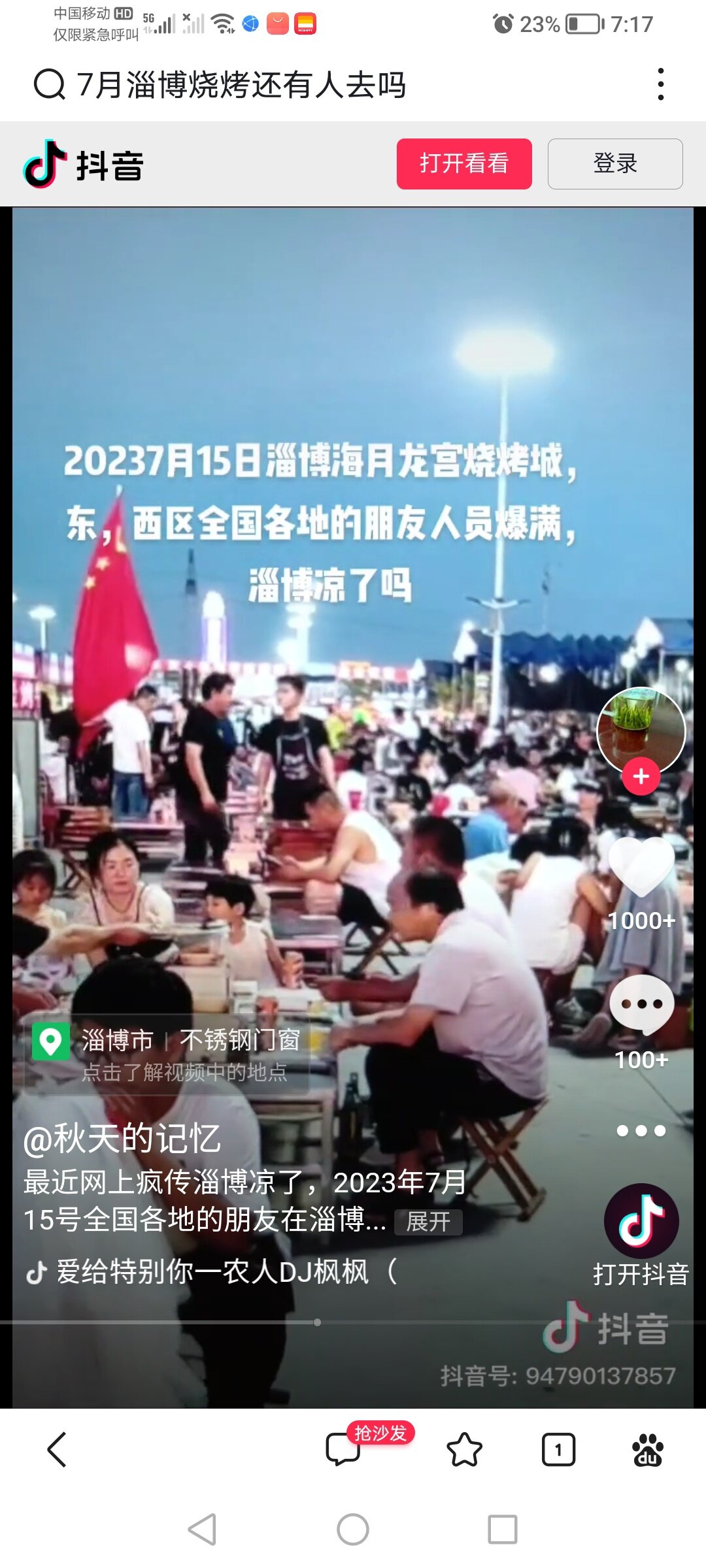Screen dimensions: 706x1568
Task: Open the music track 爱给特别你一农人DJ枫枫
Action: [212, 1272]
